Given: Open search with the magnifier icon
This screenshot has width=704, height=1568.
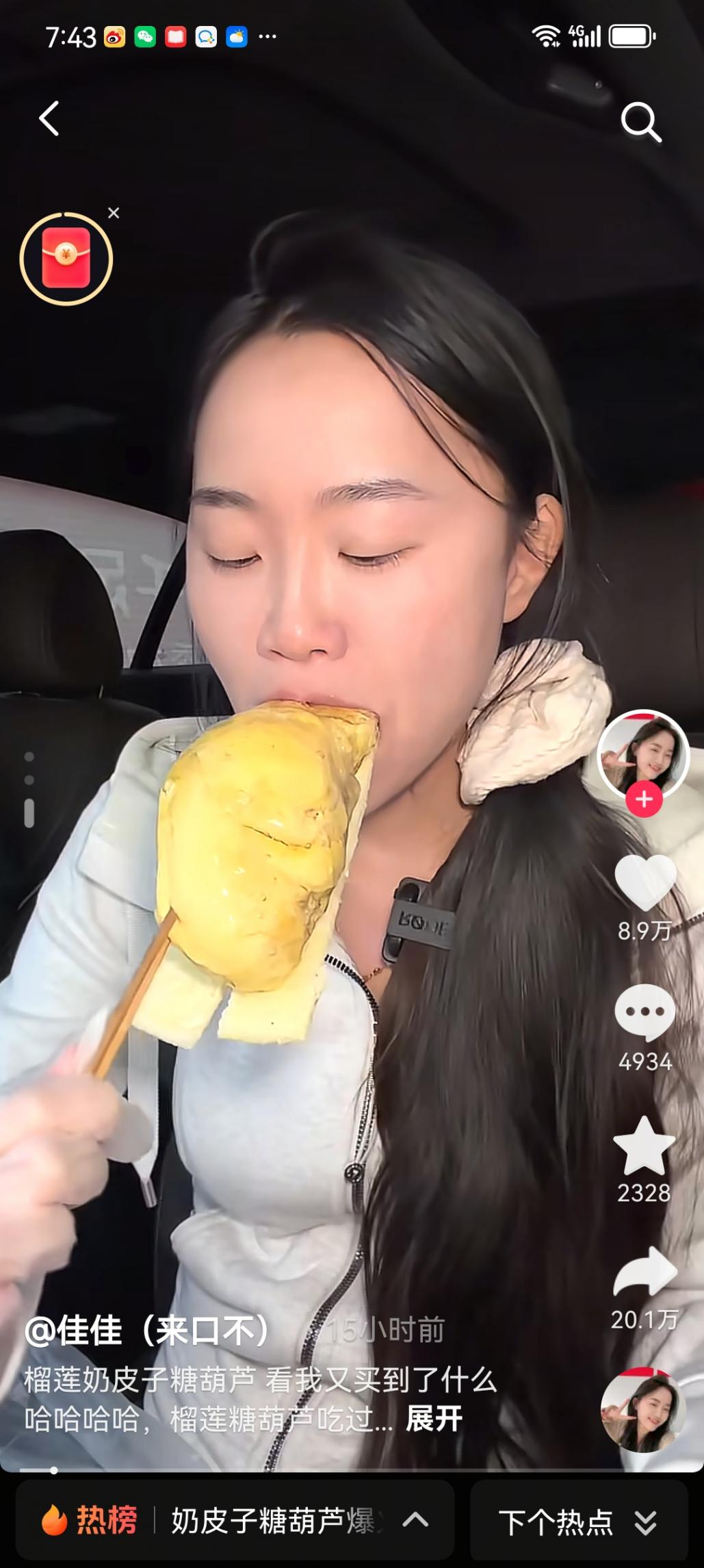Looking at the screenshot, I should coord(640,122).
